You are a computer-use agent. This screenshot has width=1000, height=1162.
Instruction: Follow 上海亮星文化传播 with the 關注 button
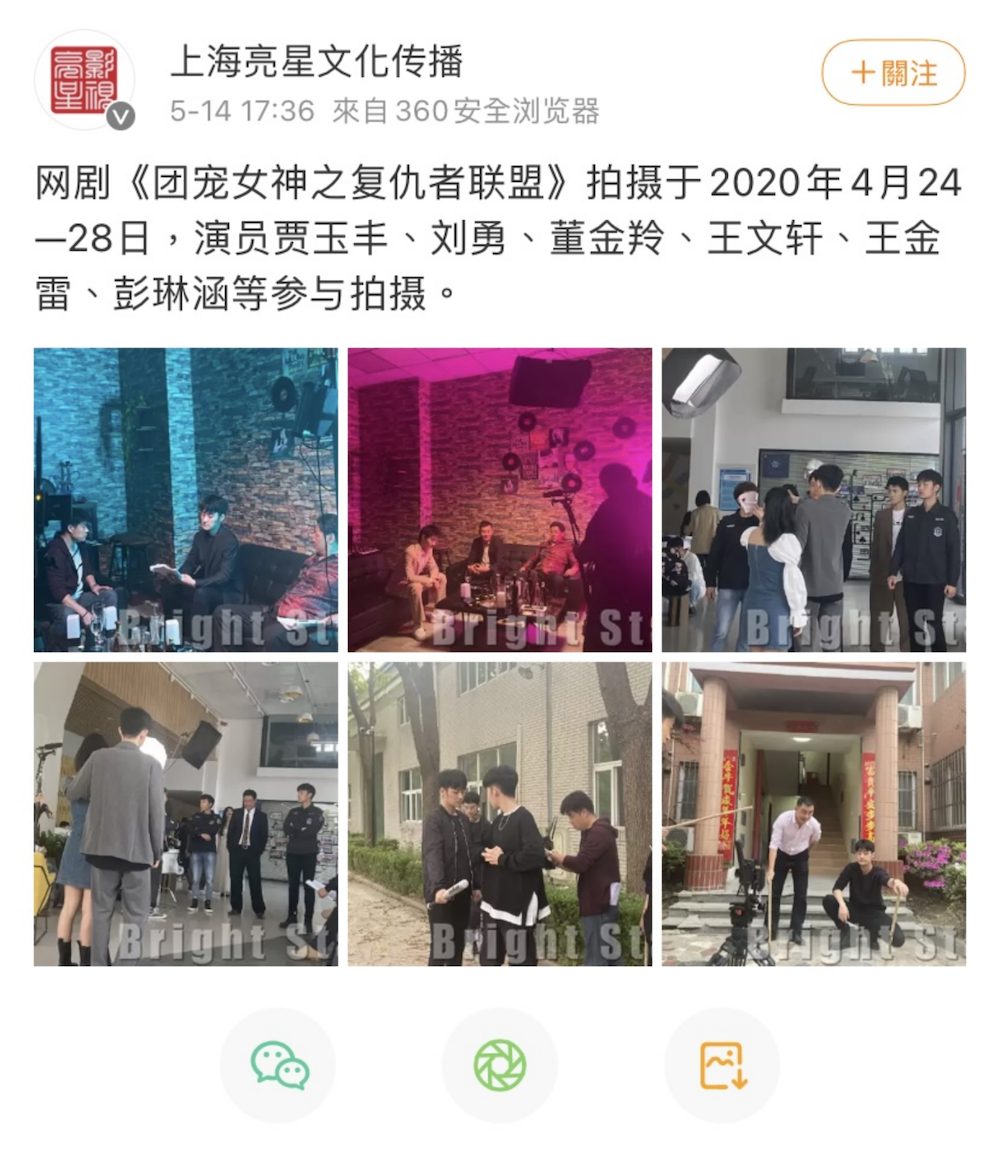coord(893,73)
